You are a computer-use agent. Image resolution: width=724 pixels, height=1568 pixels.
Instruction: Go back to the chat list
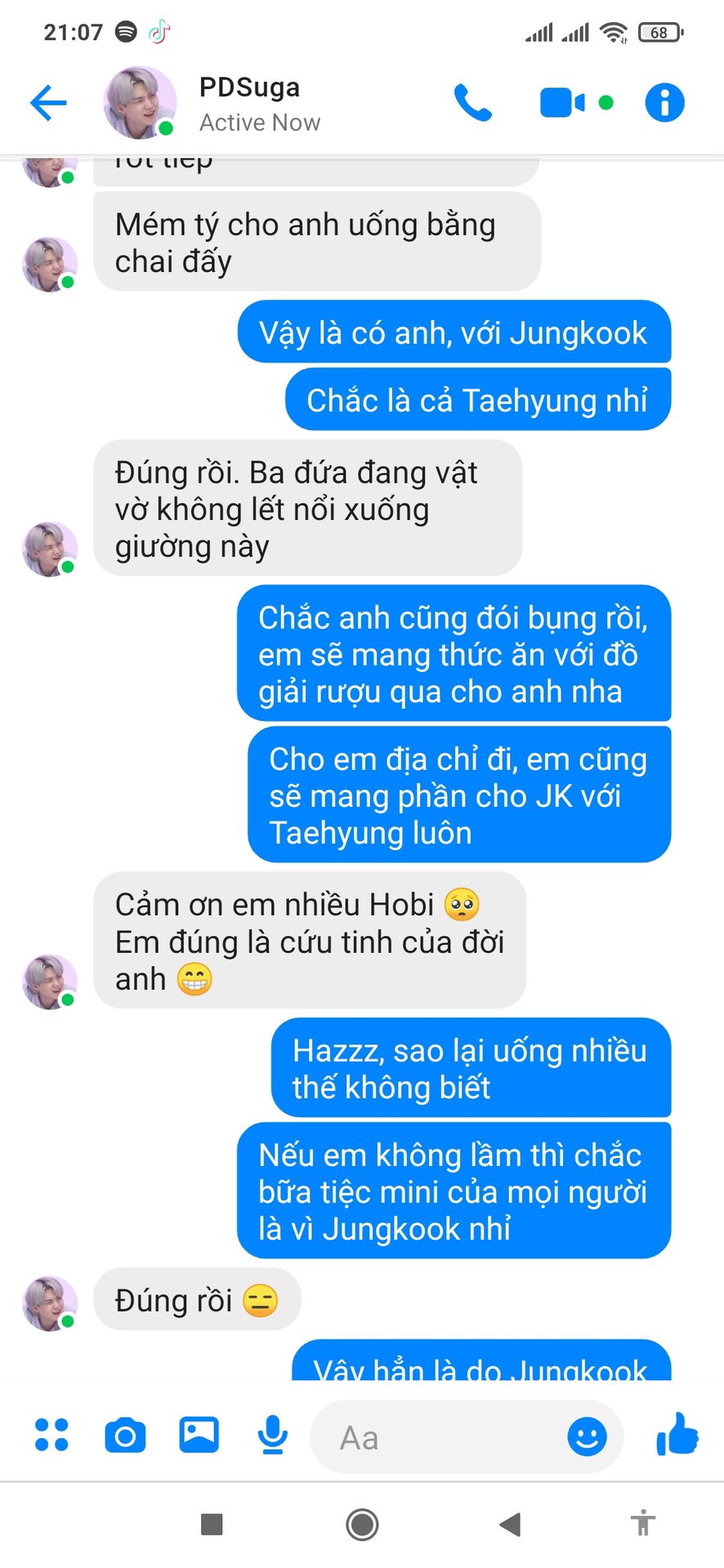coord(47,103)
